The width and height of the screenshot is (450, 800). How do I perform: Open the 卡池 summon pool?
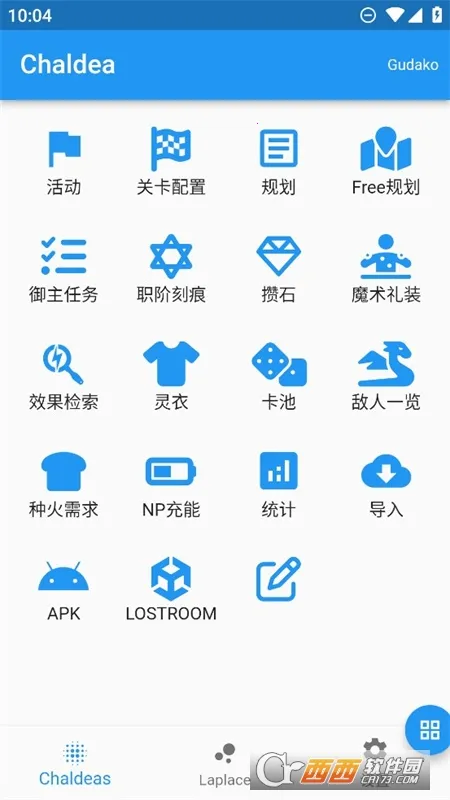279,378
